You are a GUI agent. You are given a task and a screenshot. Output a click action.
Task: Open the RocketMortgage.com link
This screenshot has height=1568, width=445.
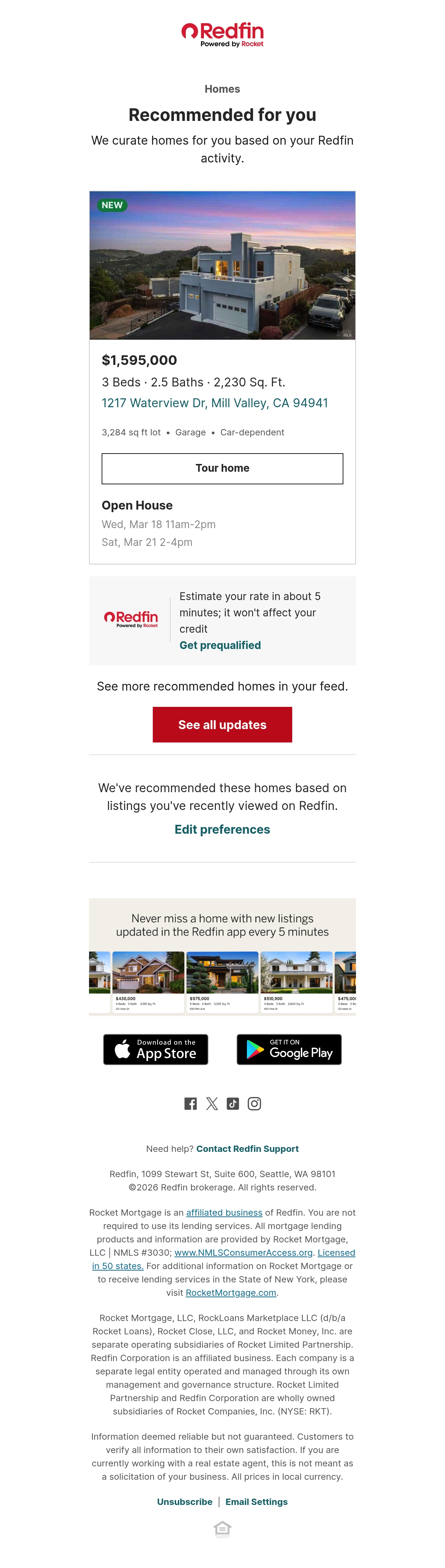[x=231, y=1293]
